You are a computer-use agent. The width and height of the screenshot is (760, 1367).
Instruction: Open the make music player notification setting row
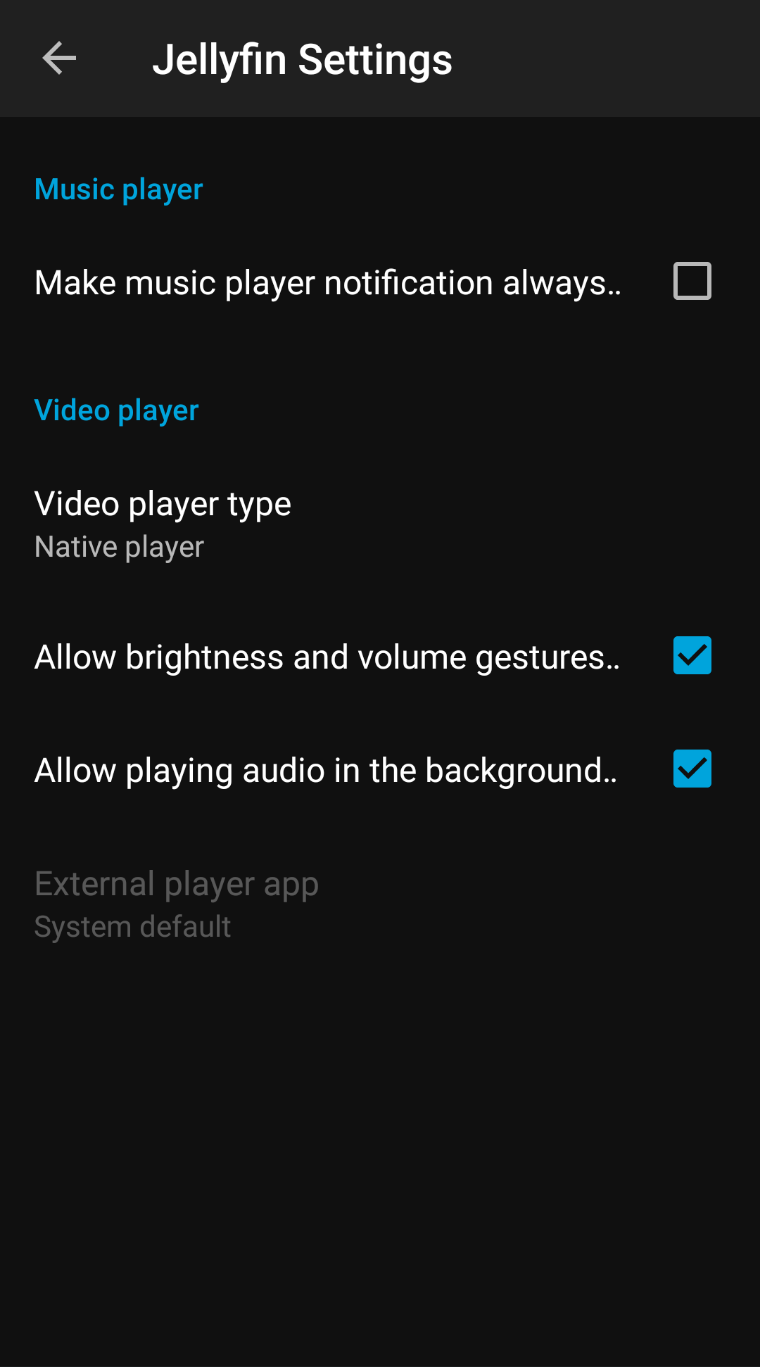point(328,281)
